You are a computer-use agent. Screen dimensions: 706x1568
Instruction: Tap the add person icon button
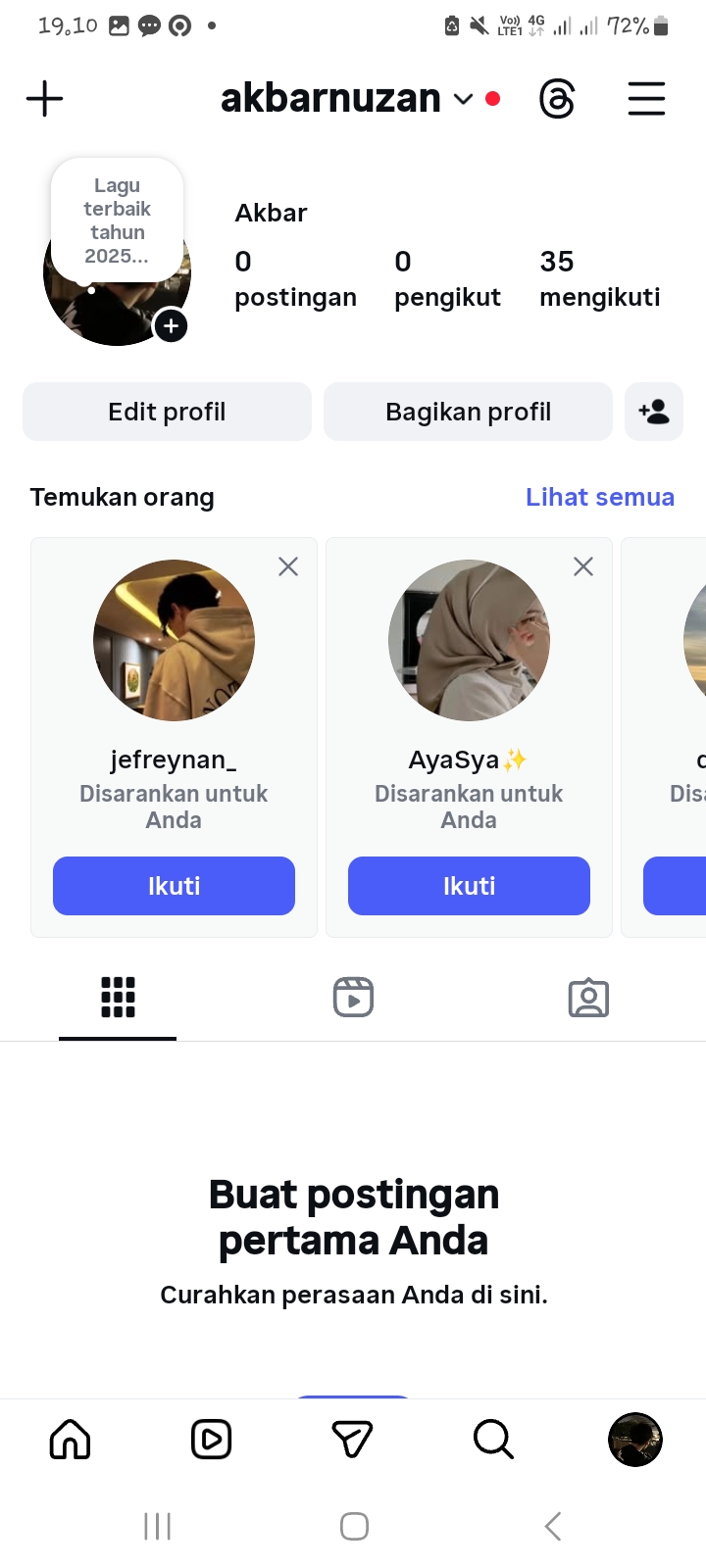[x=654, y=412]
